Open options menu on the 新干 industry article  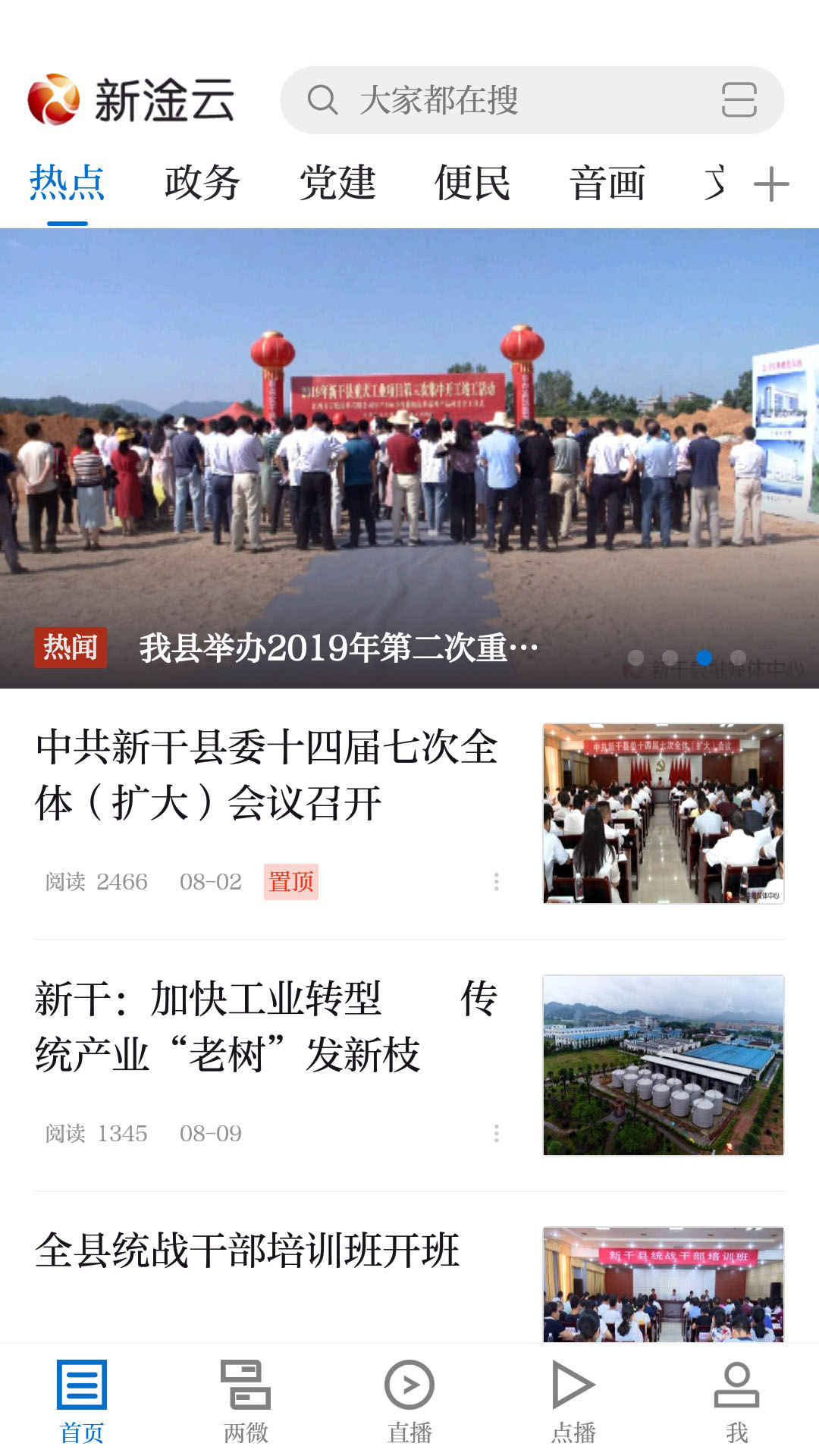497,1135
